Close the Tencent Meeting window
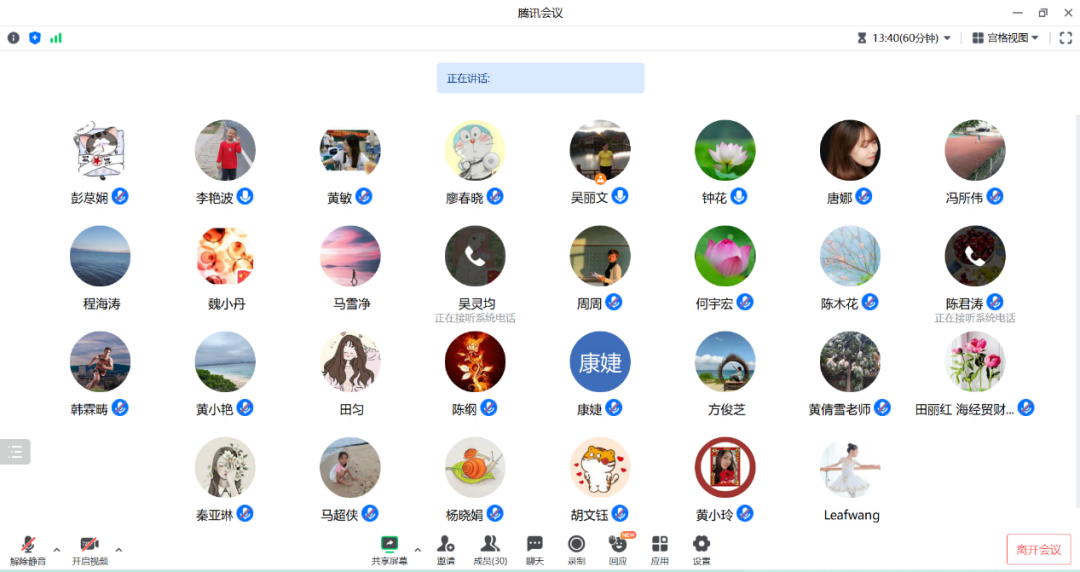This screenshot has height=572, width=1080. pos(1065,13)
